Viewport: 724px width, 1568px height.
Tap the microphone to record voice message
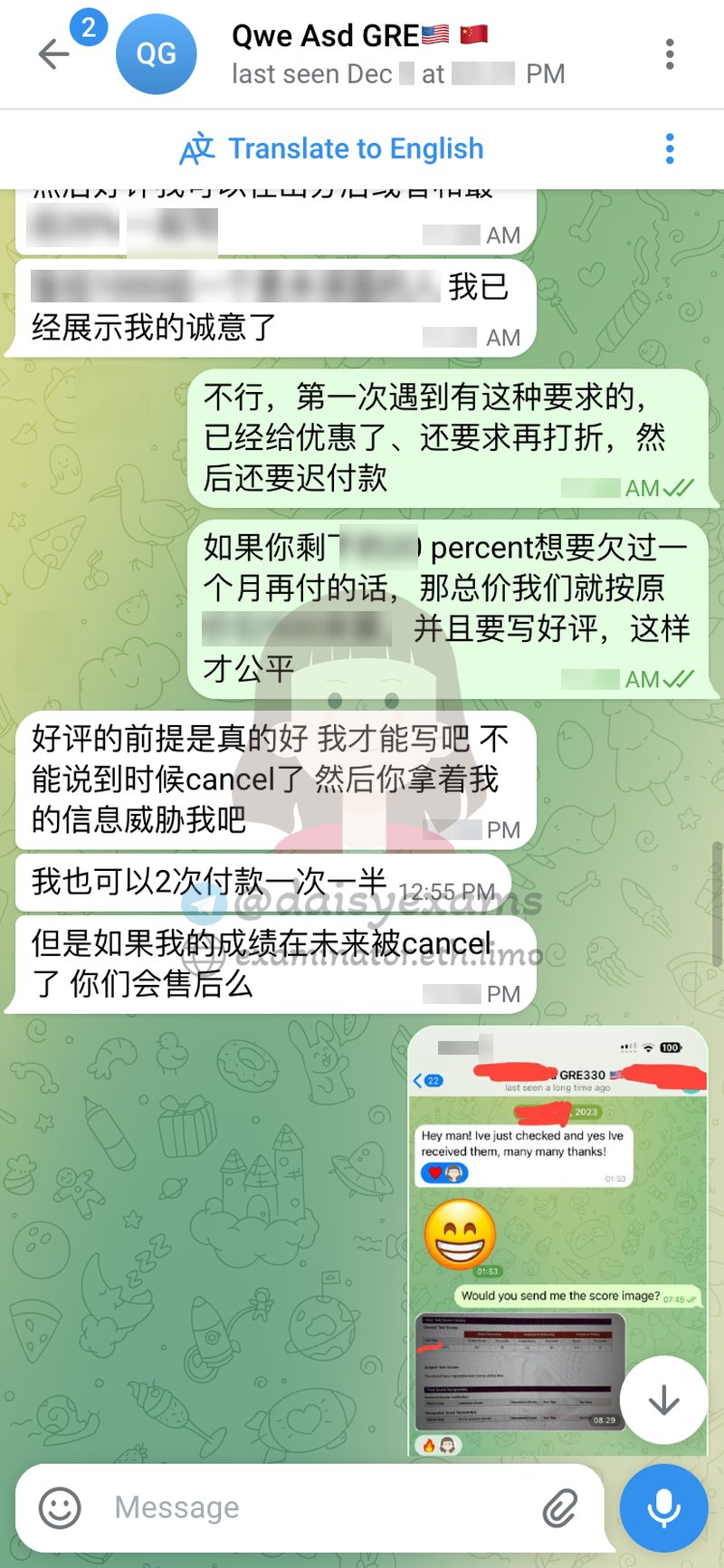pyautogui.click(x=665, y=1506)
